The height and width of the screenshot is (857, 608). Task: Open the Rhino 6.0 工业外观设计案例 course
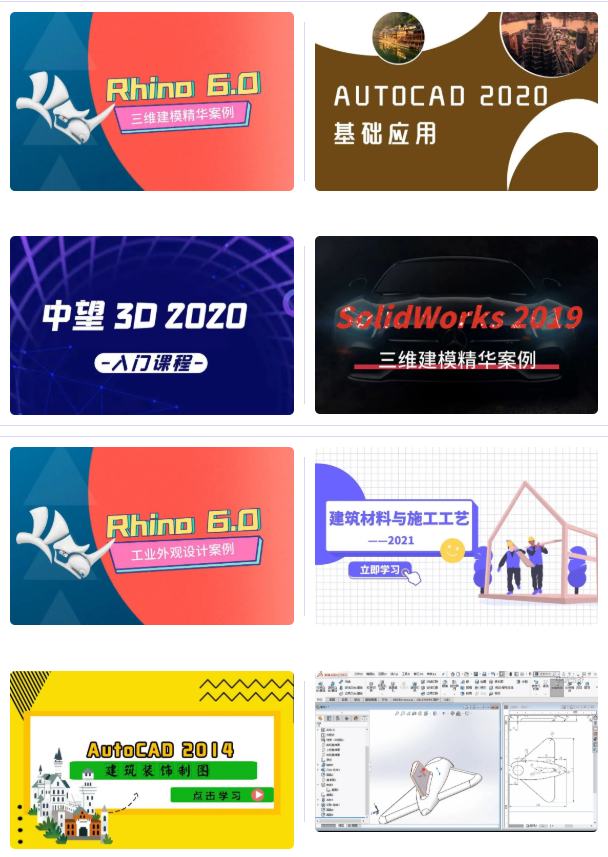coord(152,536)
